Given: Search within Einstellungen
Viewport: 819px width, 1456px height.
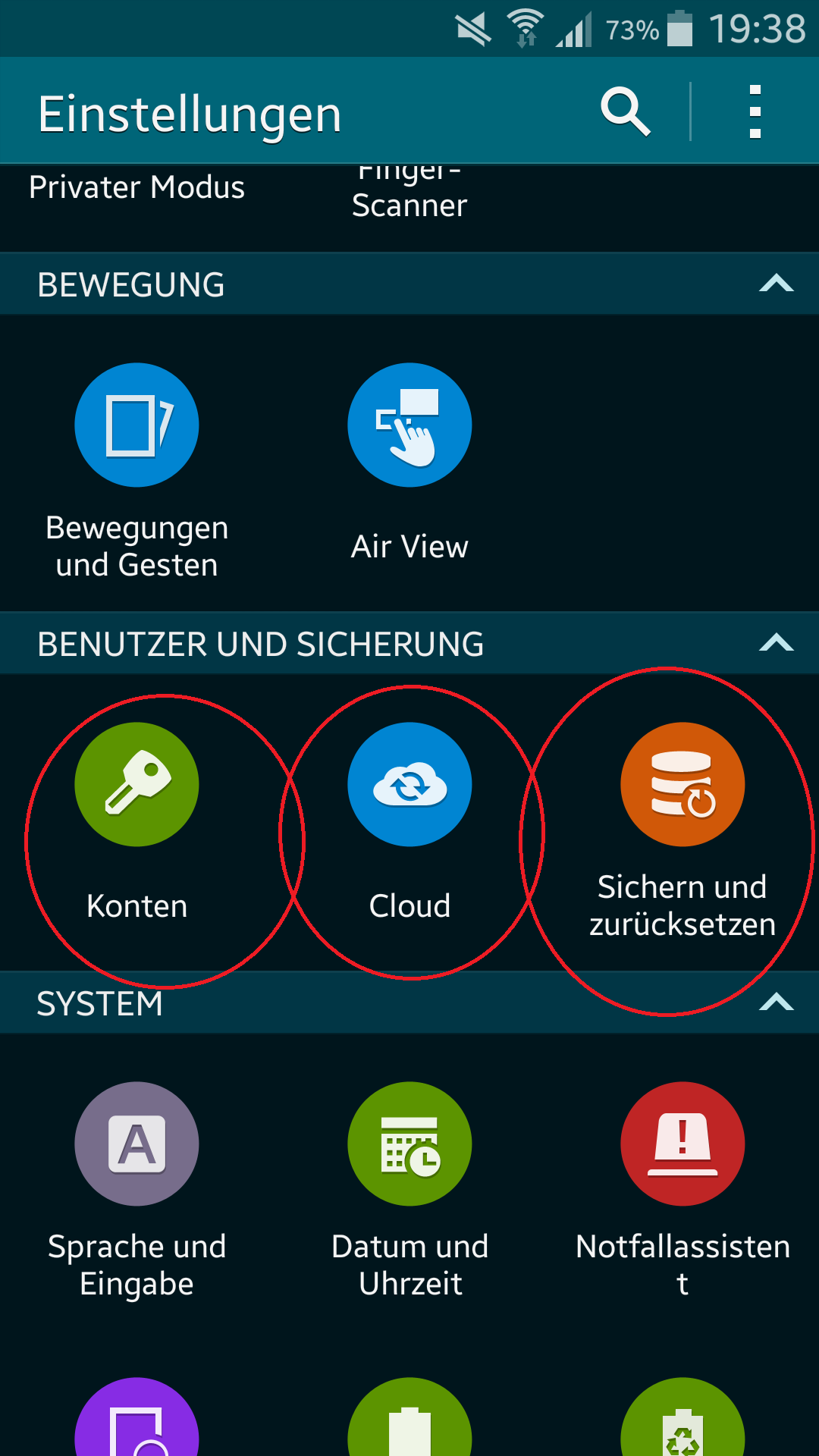Looking at the screenshot, I should 625,112.
